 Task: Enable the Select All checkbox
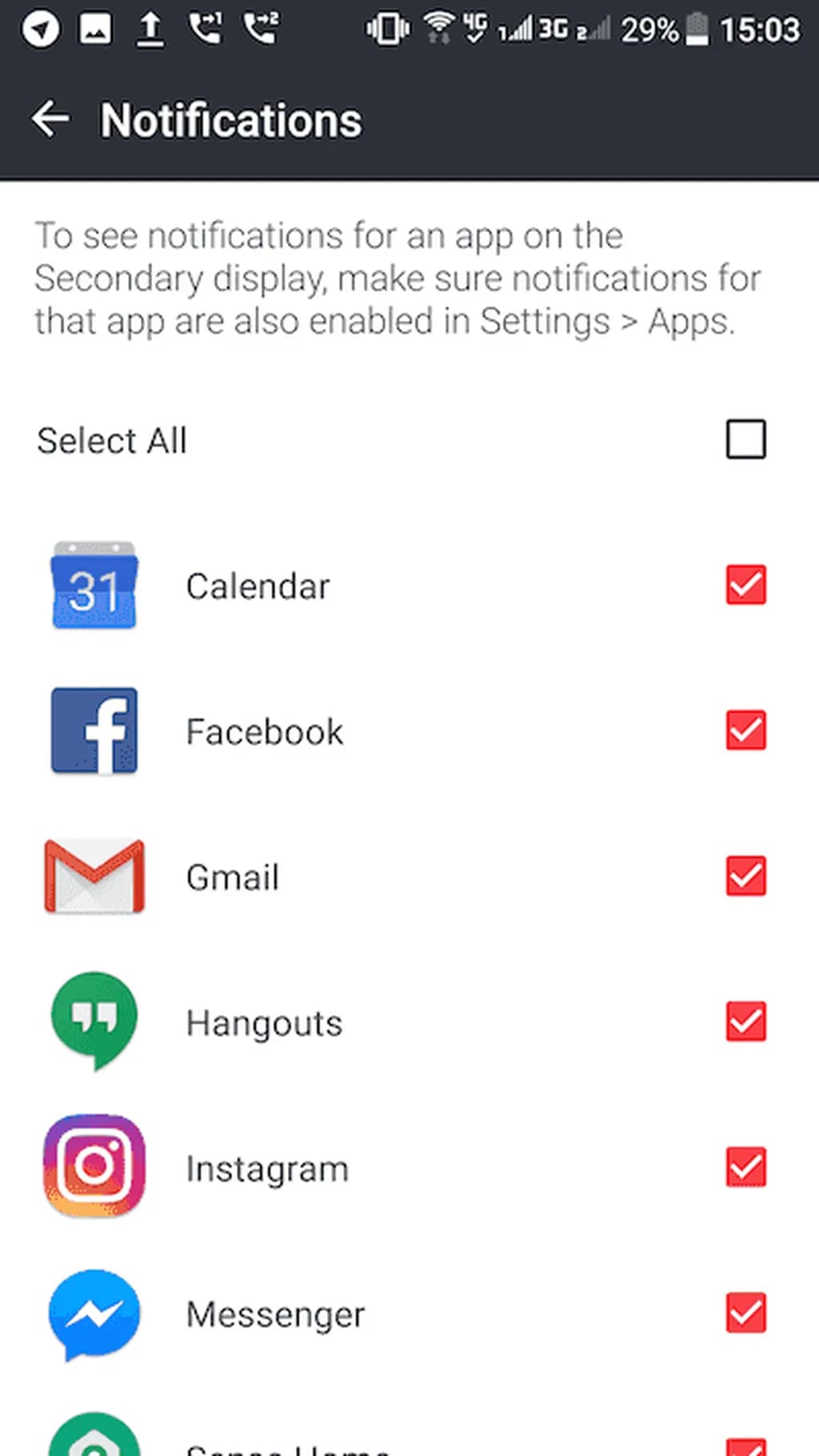point(745,439)
